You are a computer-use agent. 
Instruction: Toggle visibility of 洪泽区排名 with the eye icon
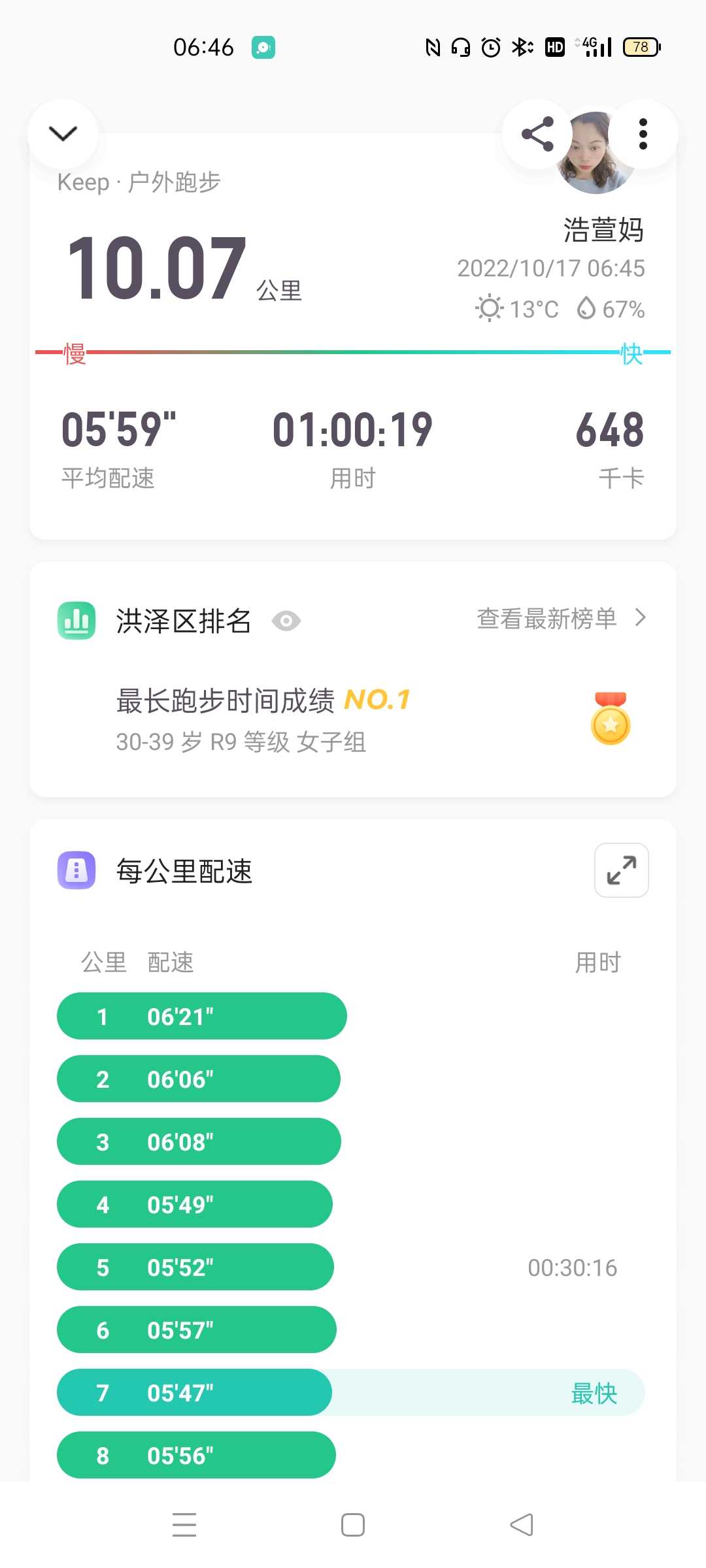point(286,621)
